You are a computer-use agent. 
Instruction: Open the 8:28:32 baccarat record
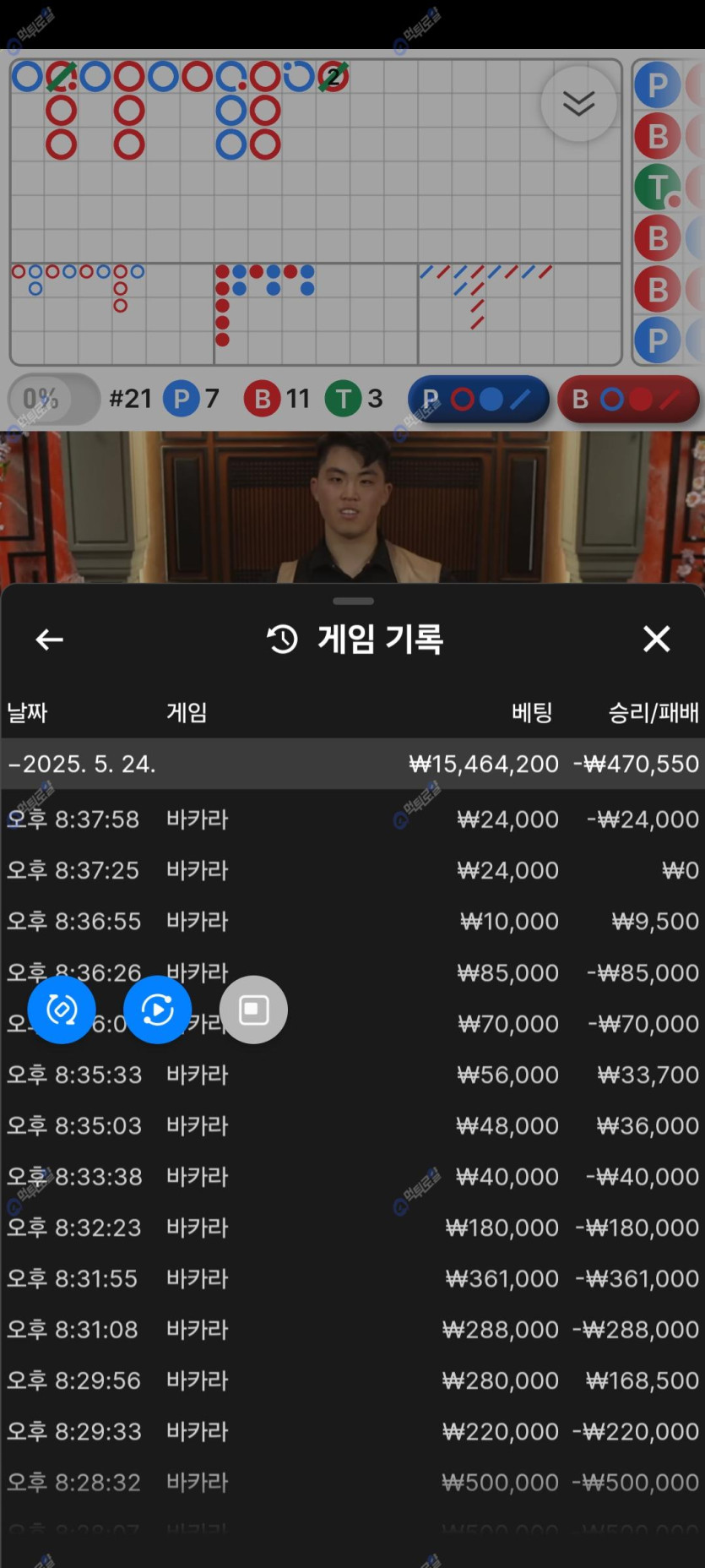(352, 1482)
